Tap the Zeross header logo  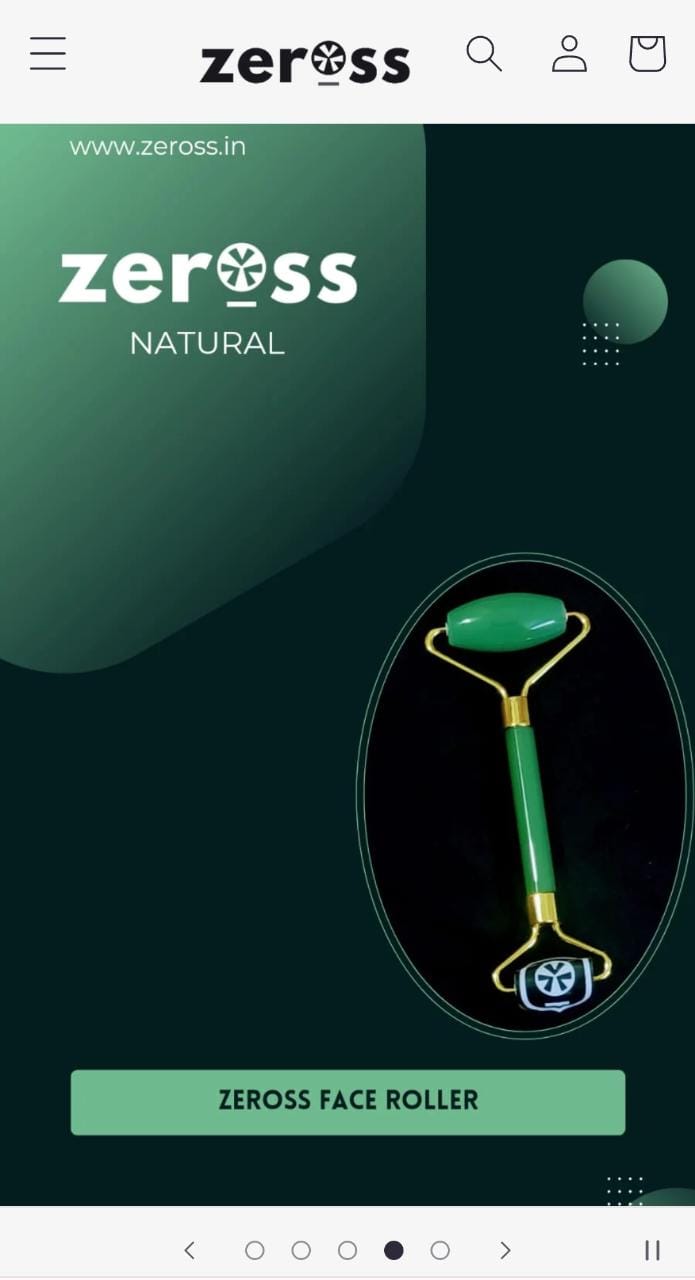305,63
